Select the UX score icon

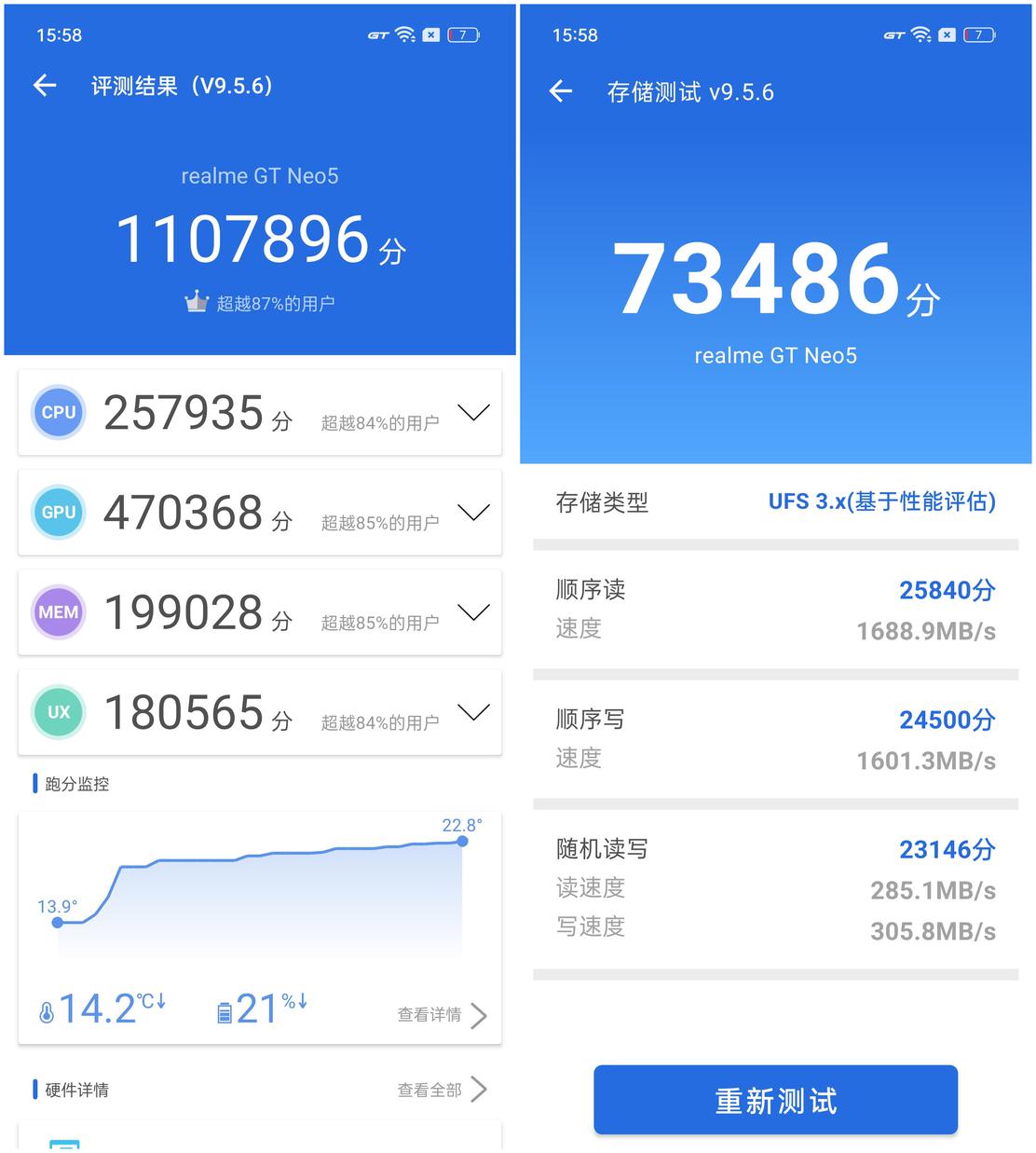(58, 712)
